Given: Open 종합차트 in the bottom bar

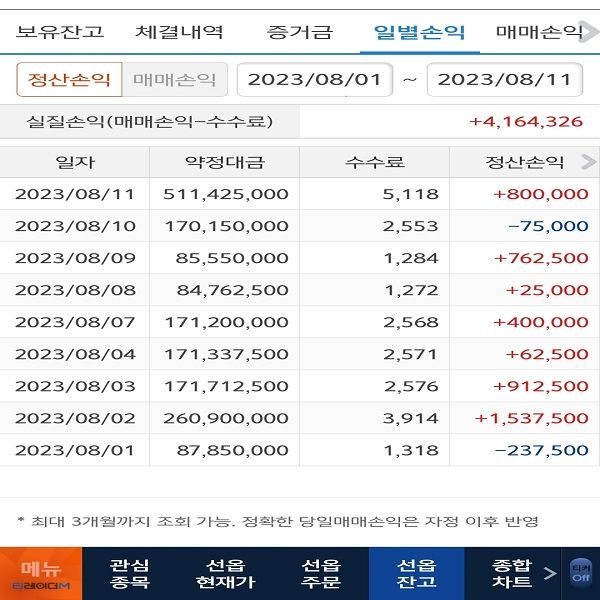Looking at the screenshot, I should click(x=512, y=573).
